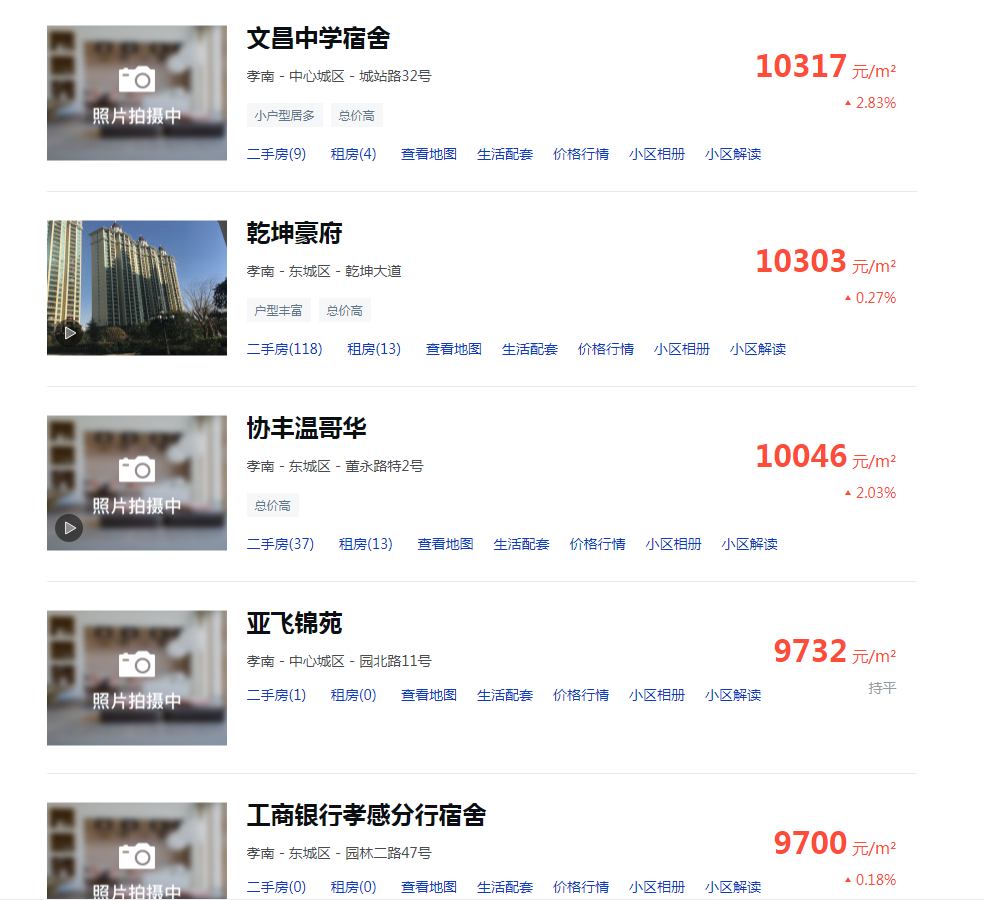Image resolution: width=984 pixels, height=900 pixels.
Task: Tap 查看地图 for 文昌中学宿舍
Action: point(429,154)
